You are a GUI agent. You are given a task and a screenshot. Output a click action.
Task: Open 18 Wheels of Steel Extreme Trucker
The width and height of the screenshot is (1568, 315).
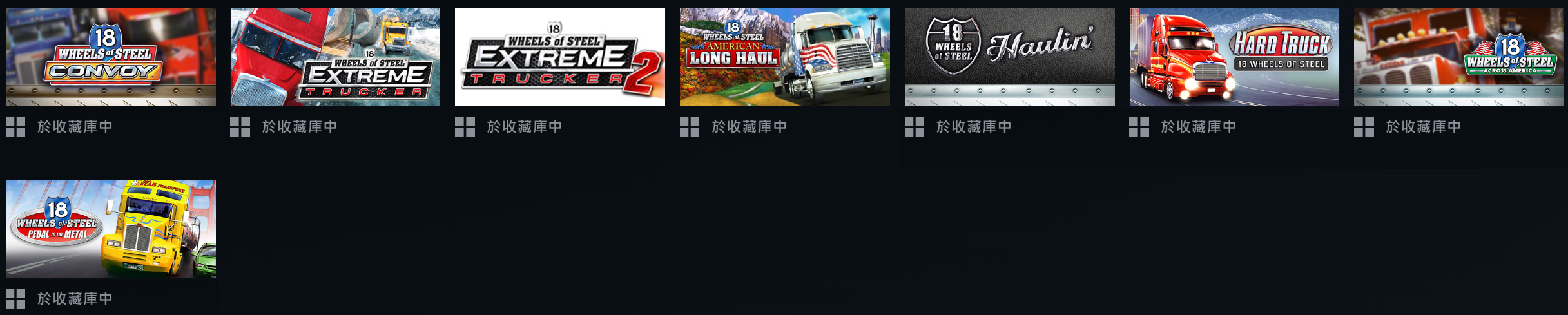point(335,57)
